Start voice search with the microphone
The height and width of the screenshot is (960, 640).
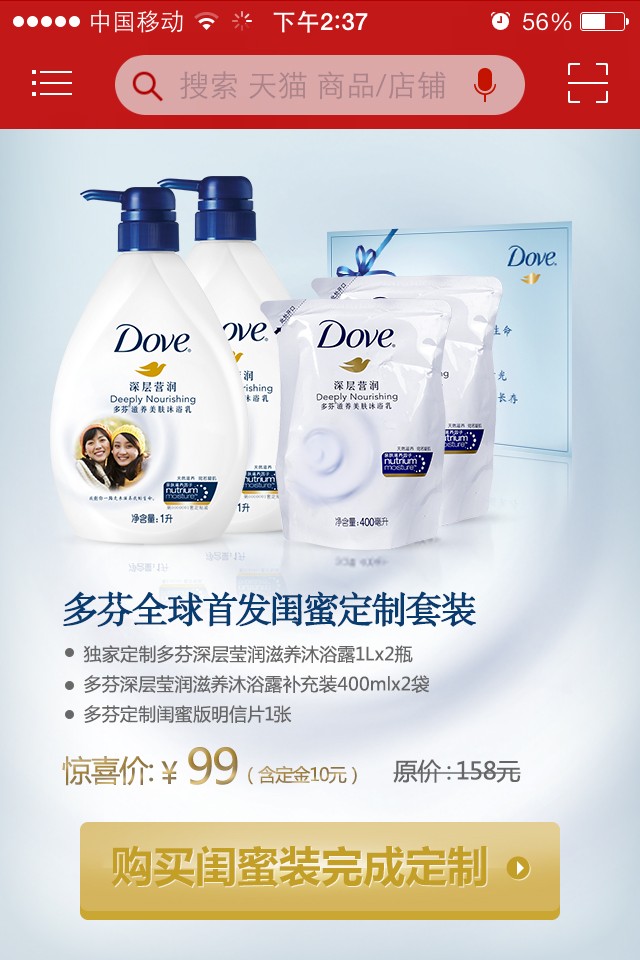pyautogui.click(x=485, y=85)
